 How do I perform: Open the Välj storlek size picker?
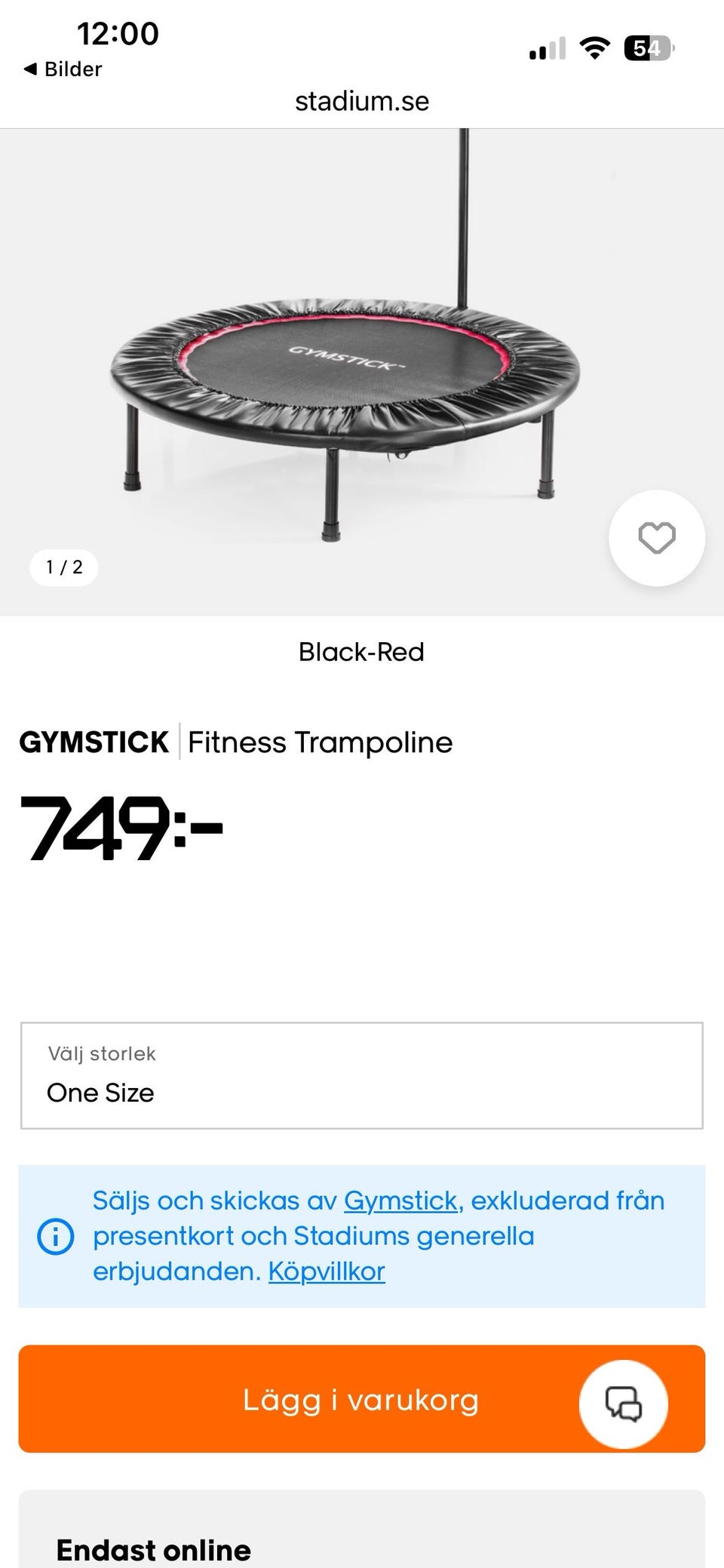pyautogui.click(x=362, y=1075)
